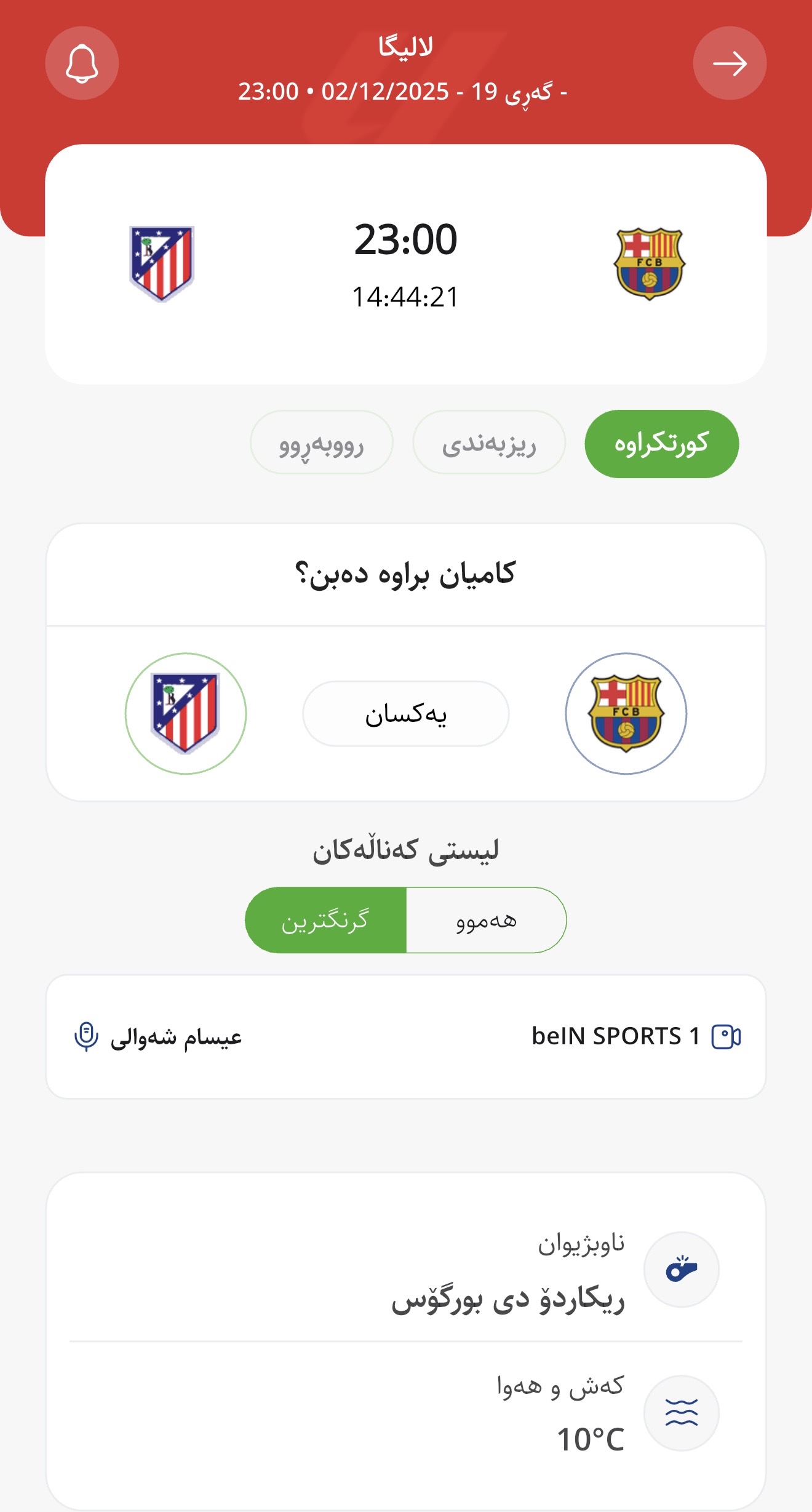This screenshot has width=812, height=1512.
Task: Switch to the کورتکراوە tab
Action: [x=661, y=444]
